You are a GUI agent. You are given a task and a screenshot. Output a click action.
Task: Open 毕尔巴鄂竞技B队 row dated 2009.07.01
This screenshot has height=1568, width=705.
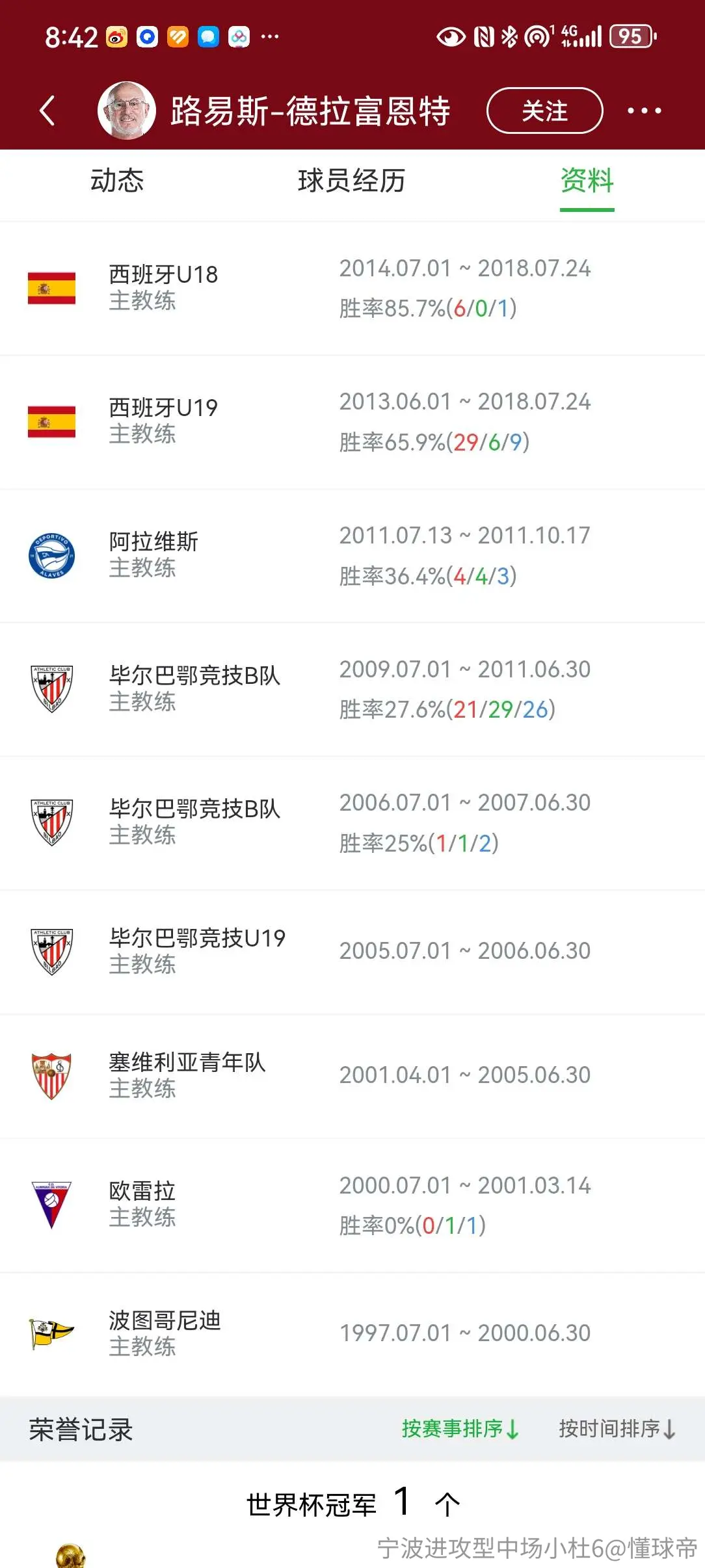[x=352, y=690]
